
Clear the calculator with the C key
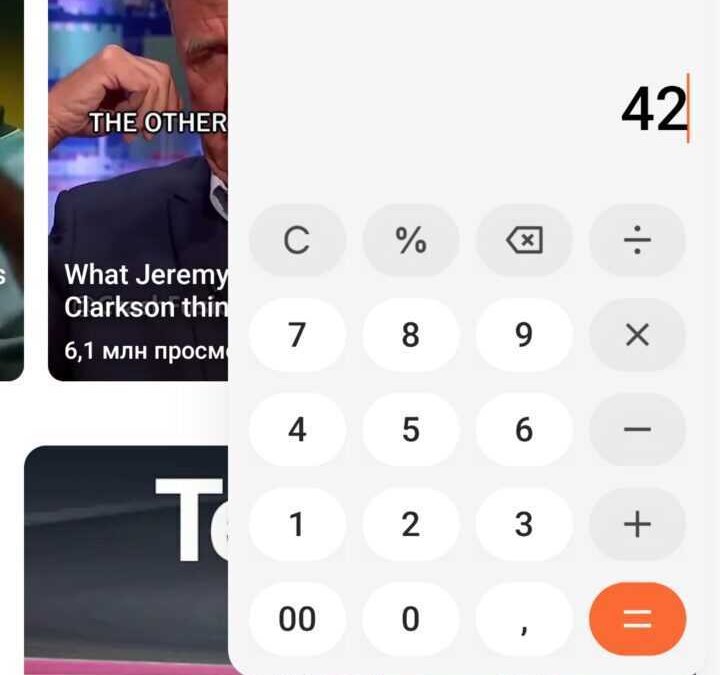(x=297, y=241)
